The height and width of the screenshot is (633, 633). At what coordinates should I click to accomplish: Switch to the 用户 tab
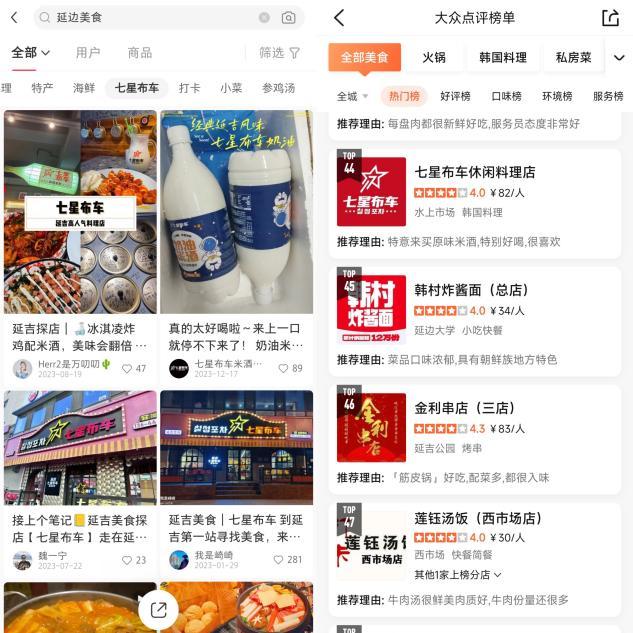(x=88, y=53)
